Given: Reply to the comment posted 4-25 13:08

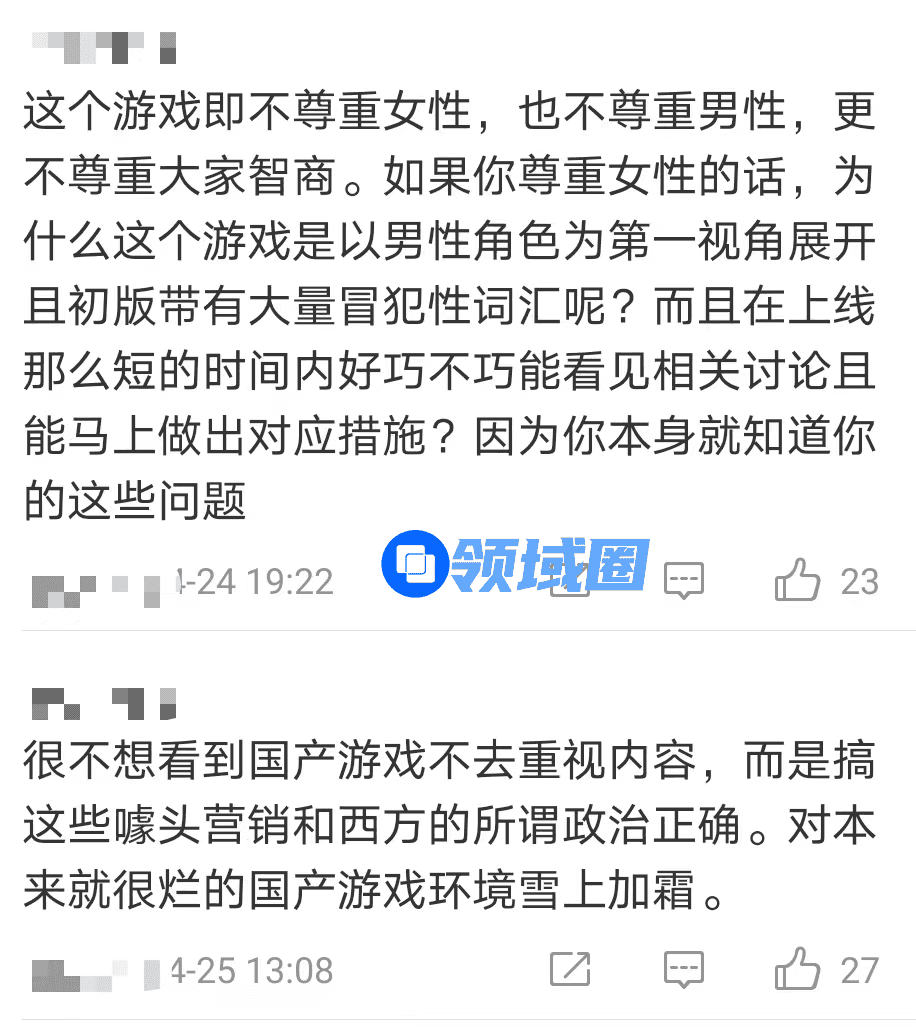Looking at the screenshot, I should tap(684, 969).
